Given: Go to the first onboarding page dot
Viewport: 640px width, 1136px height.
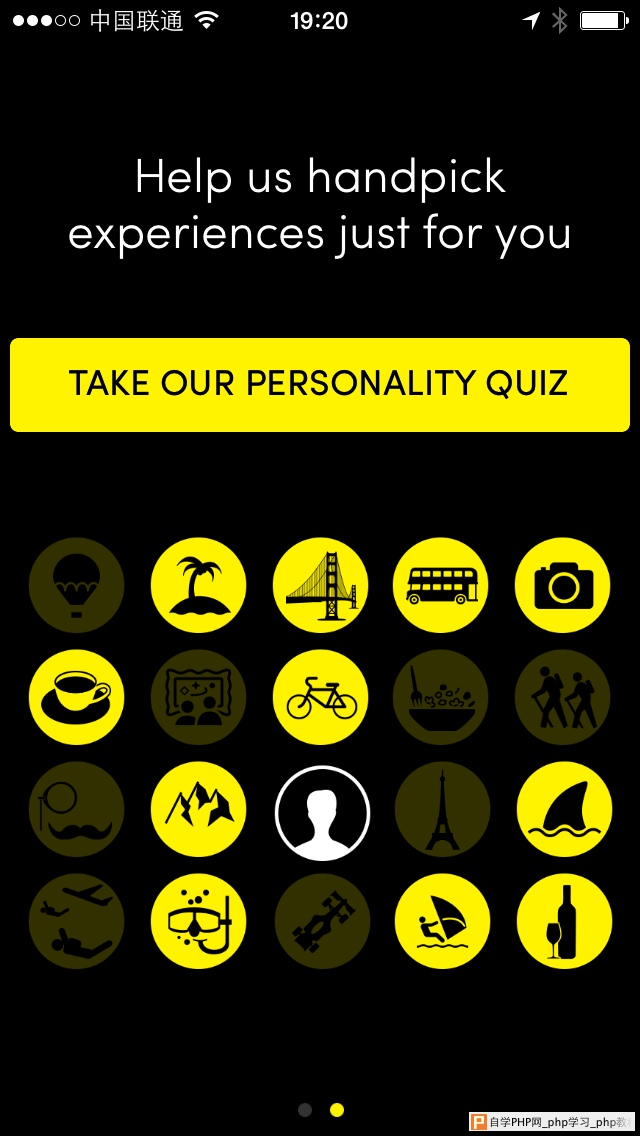Looking at the screenshot, I should tap(305, 1110).
